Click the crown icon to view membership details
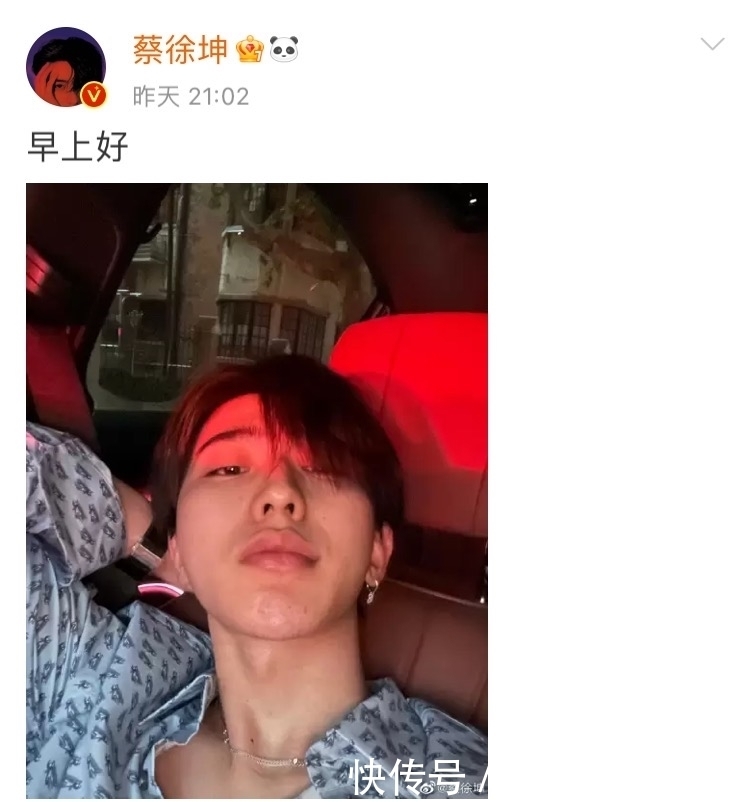This screenshot has height=802, width=750. (x=249, y=48)
